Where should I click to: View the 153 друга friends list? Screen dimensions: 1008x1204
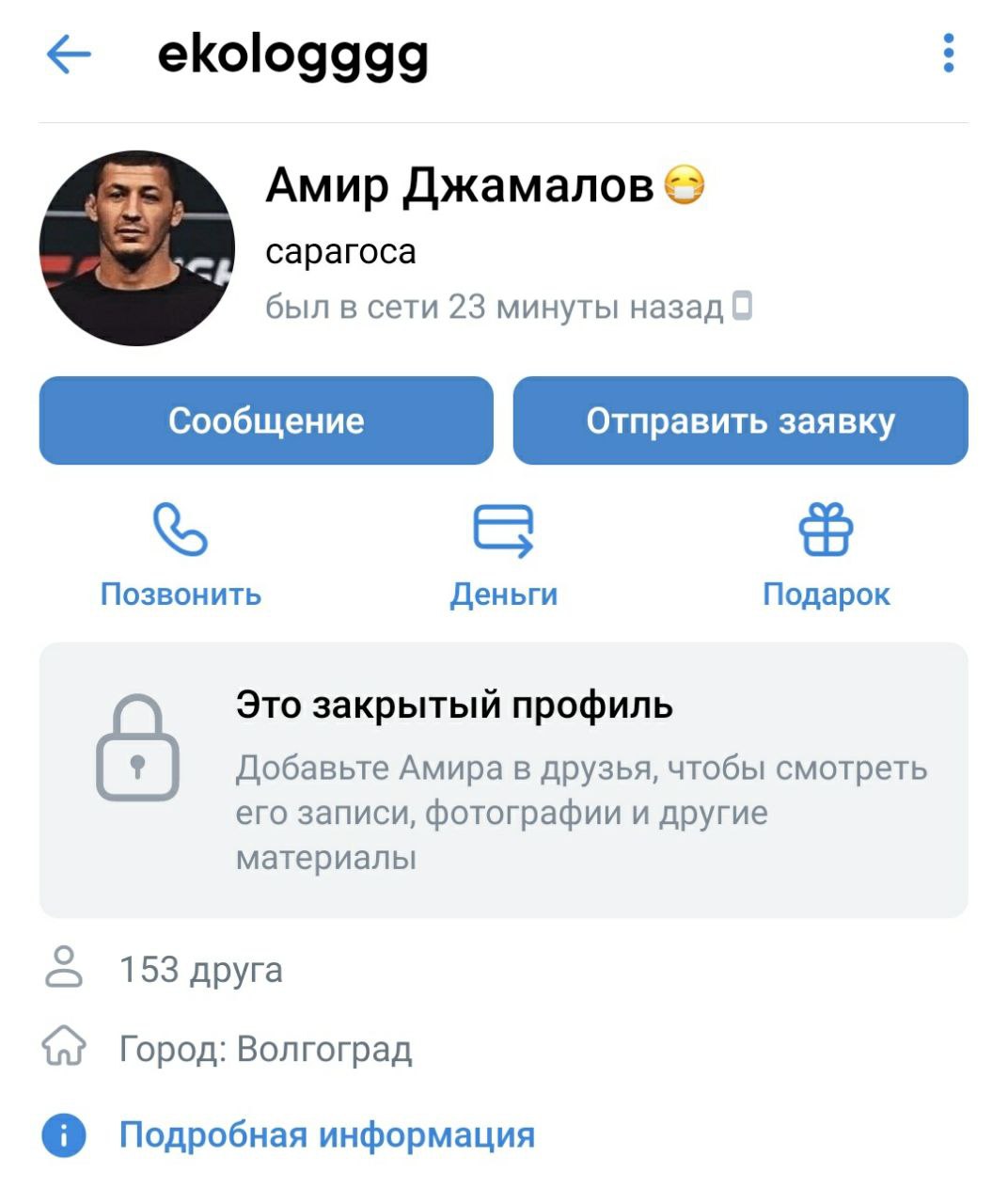(x=200, y=969)
